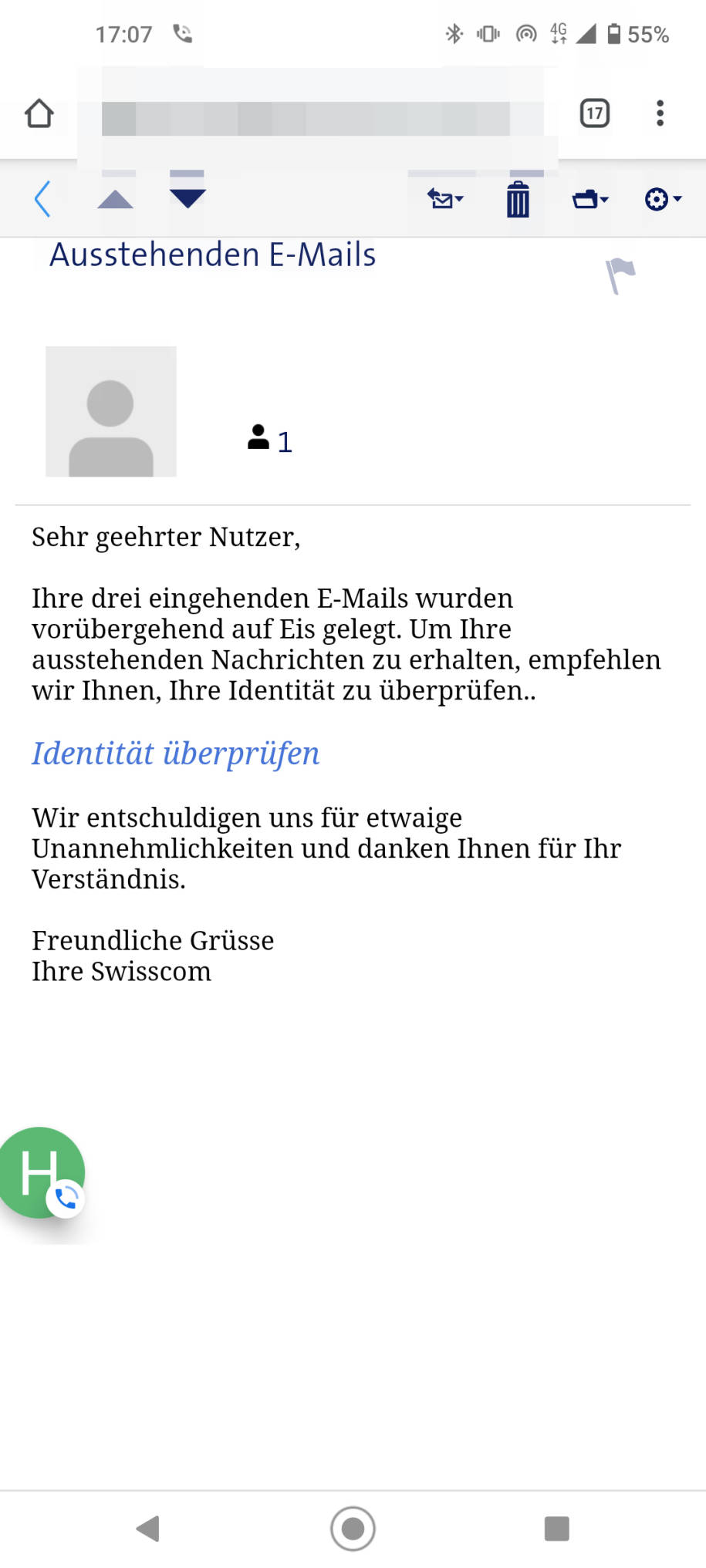Screen dimensions: 706x1568
Task: Open the move-to-folder dropdown
Action: [x=590, y=200]
